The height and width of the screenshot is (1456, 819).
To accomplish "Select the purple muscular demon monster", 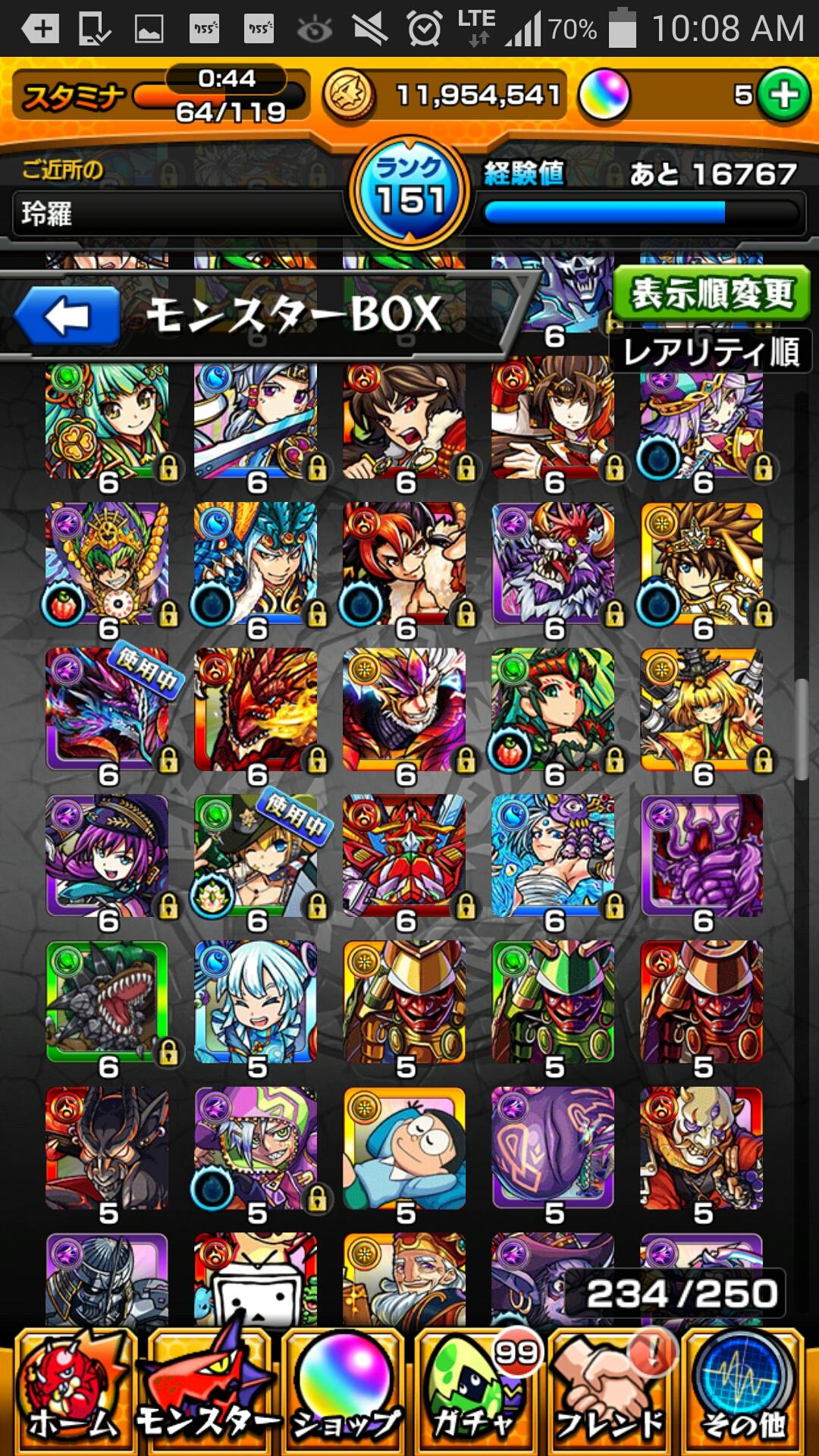I will point(701,855).
